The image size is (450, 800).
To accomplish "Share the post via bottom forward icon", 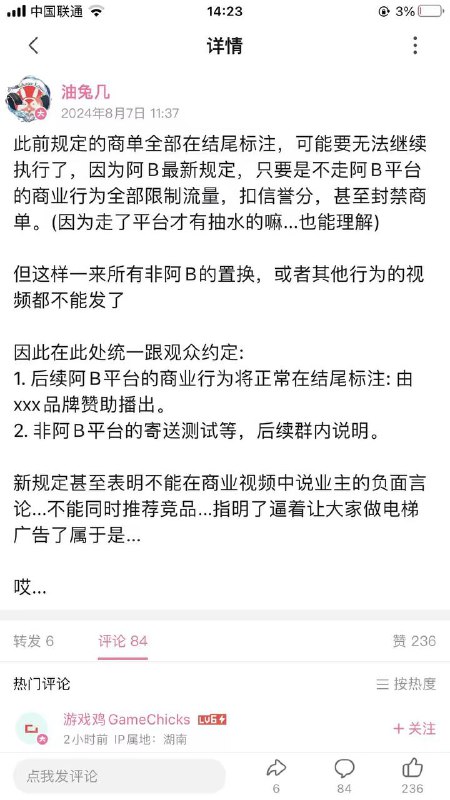I will click(x=276, y=768).
